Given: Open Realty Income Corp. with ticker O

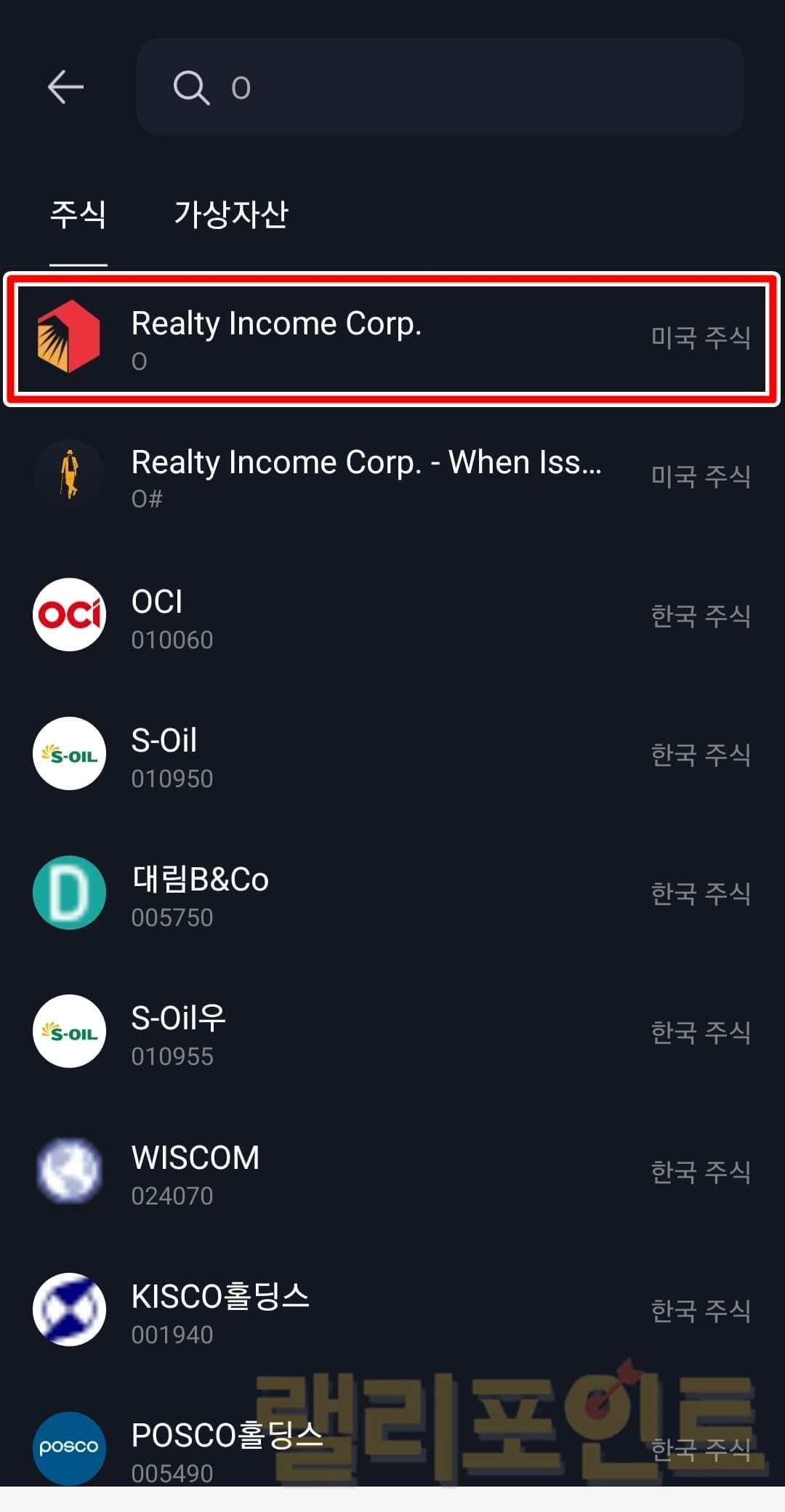Looking at the screenshot, I should 392,339.
